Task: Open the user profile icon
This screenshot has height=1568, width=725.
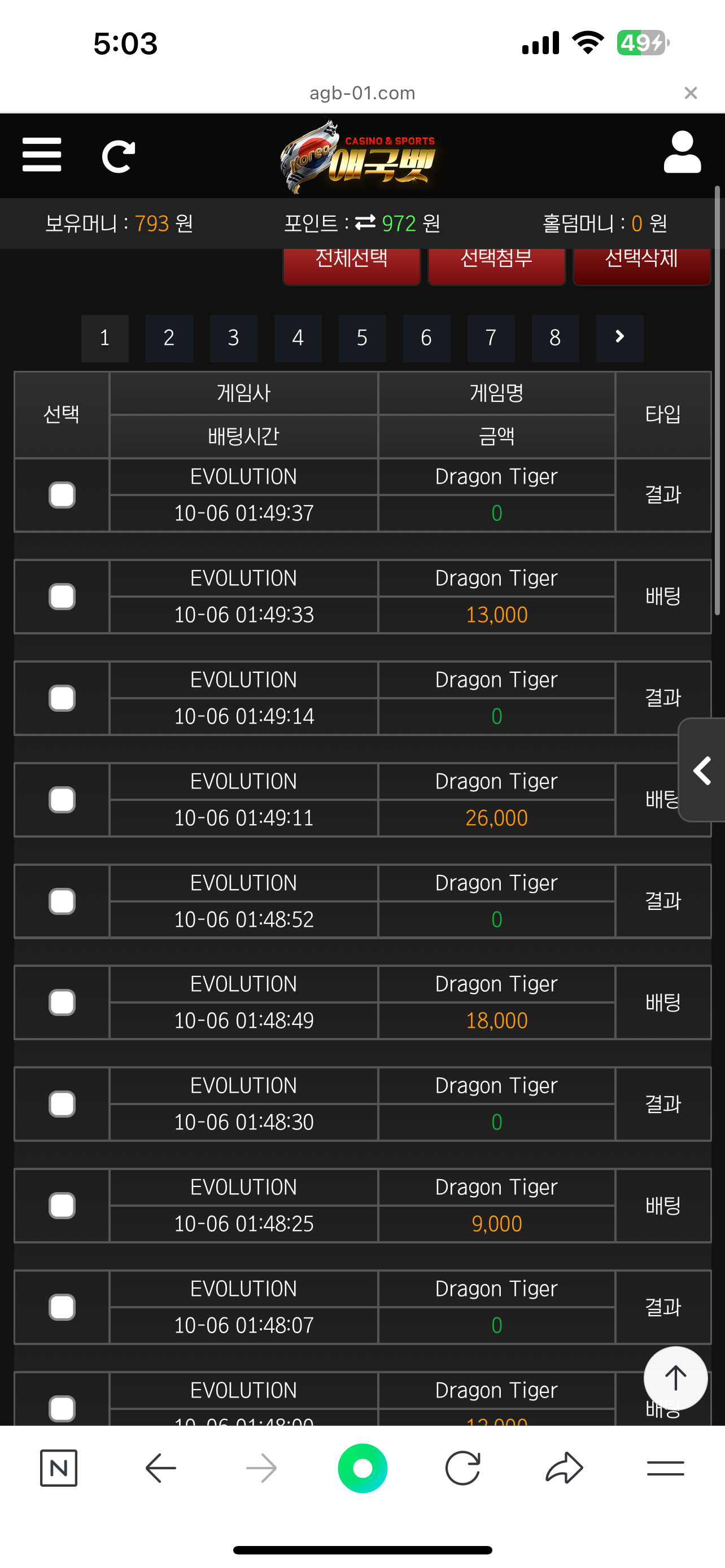Action: pos(682,152)
